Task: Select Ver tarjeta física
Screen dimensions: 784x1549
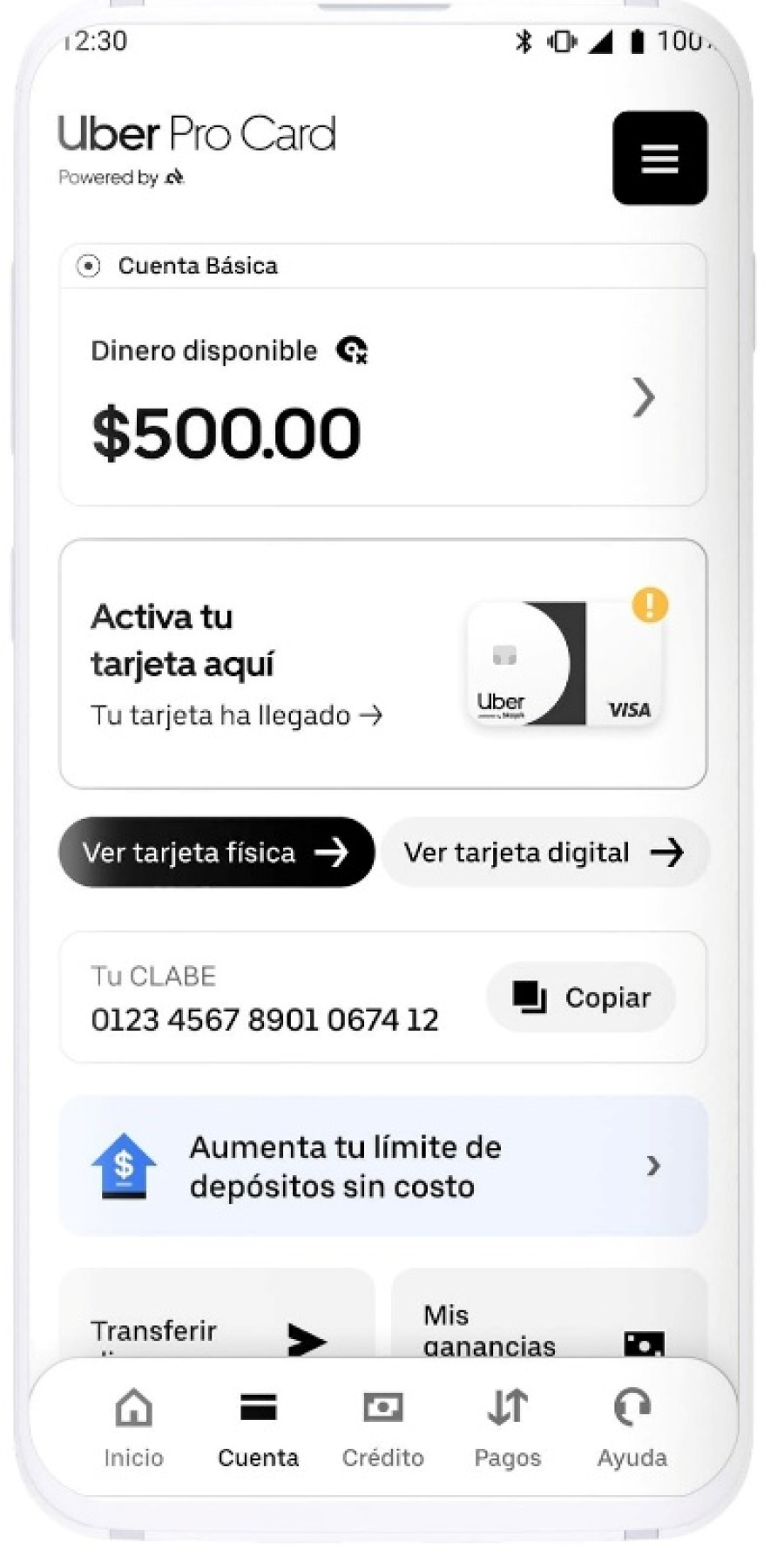Action: click(x=216, y=852)
